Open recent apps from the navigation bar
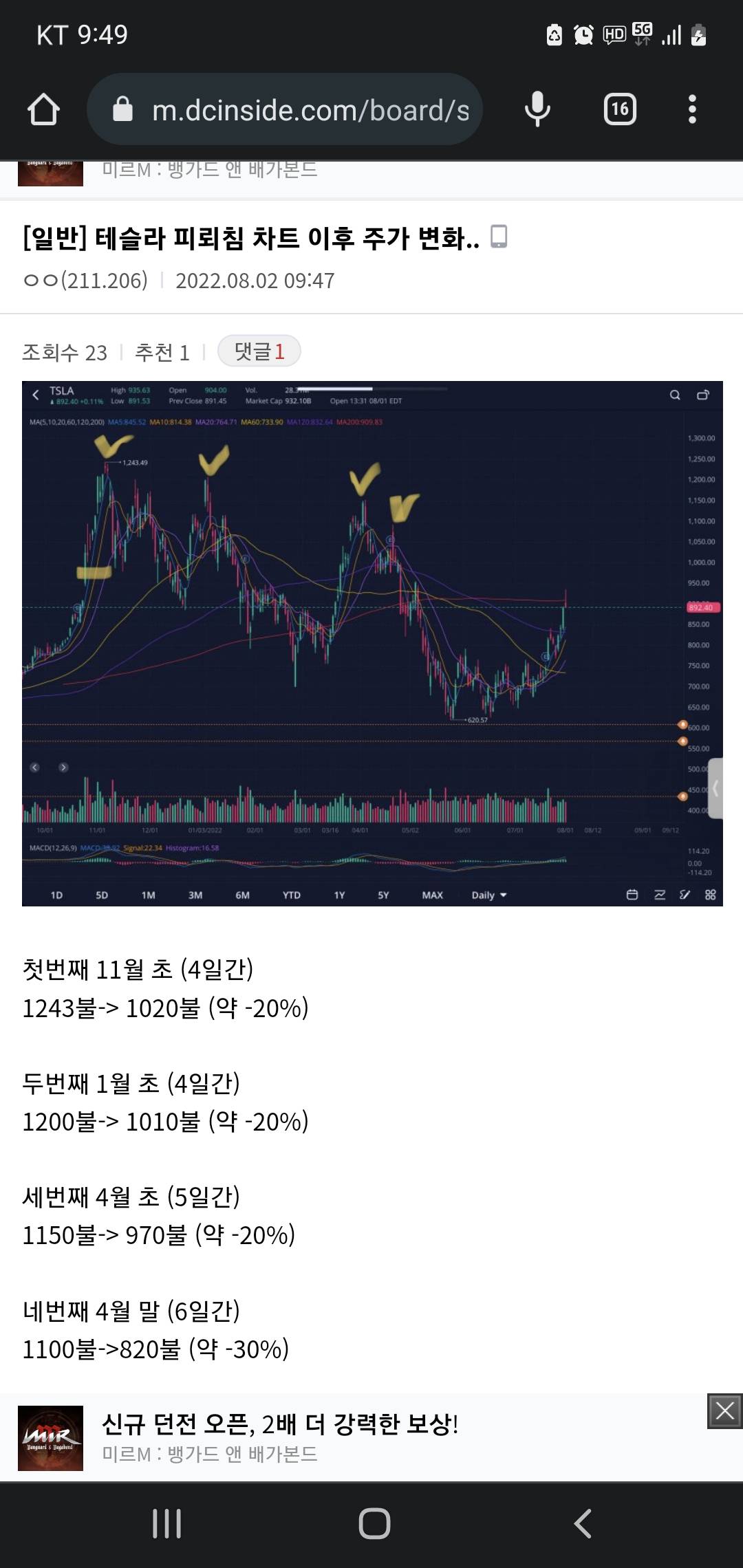 pos(166,1523)
